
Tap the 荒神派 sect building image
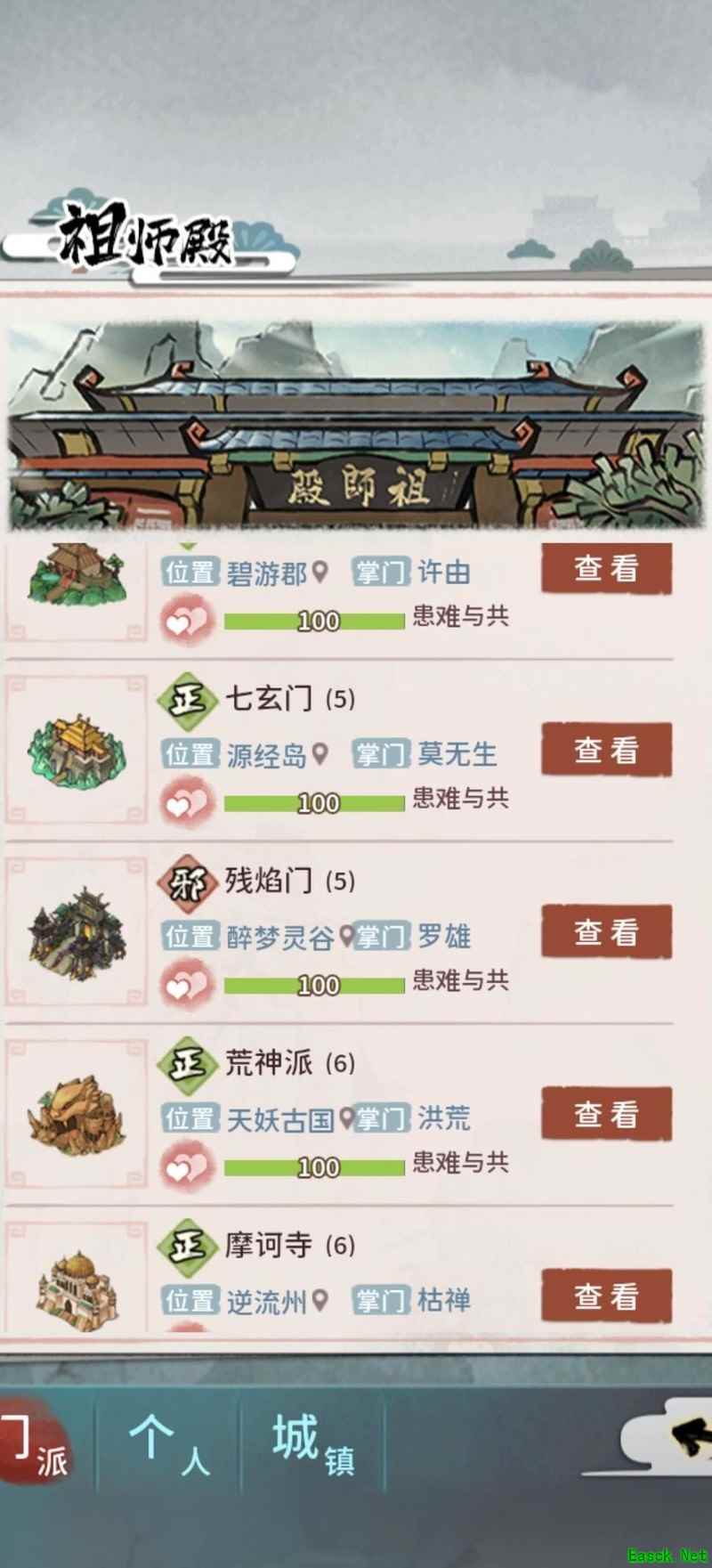tap(77, 1114)
